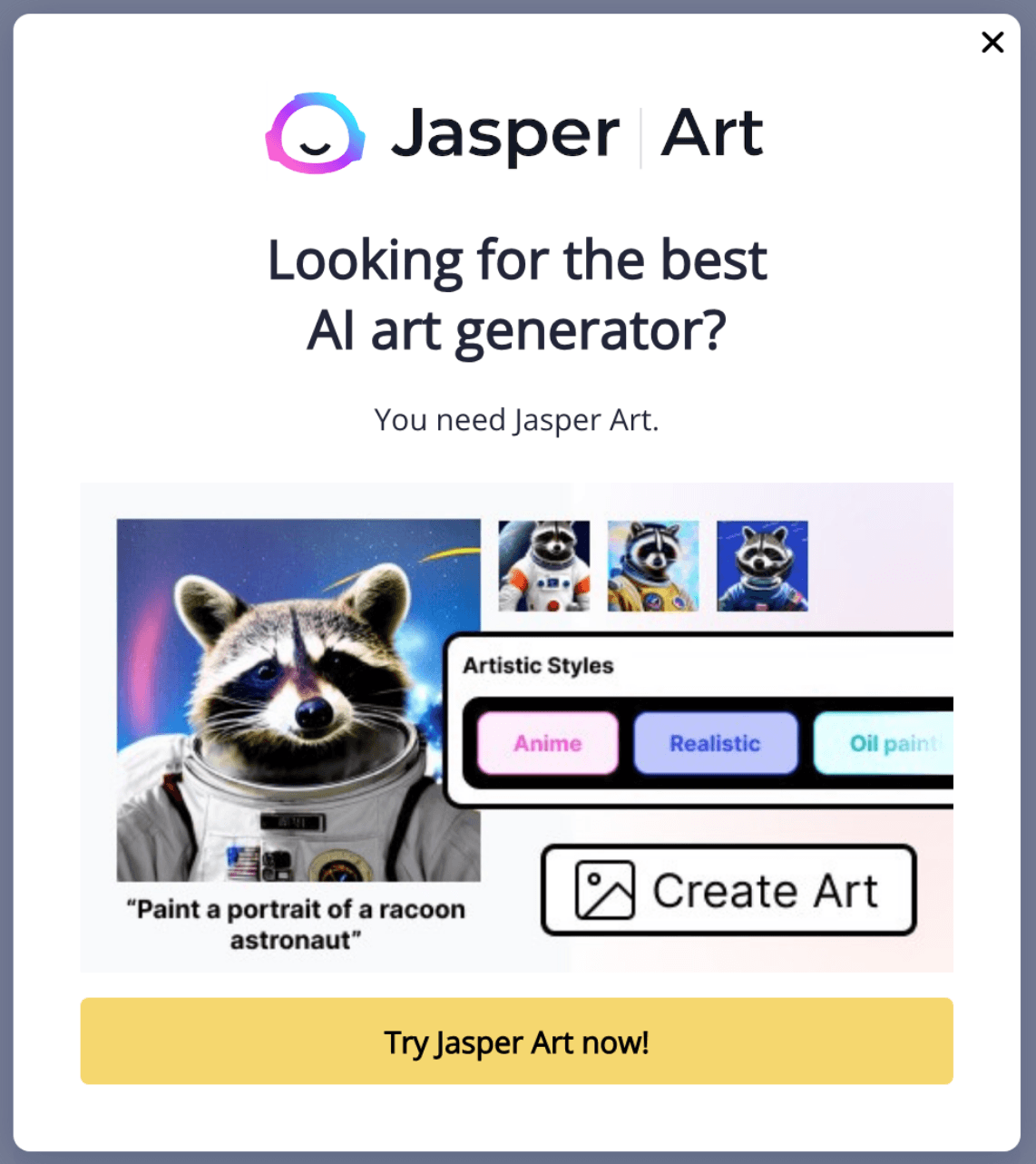Tap the Try Jasper Art now button

(516, 1042)
